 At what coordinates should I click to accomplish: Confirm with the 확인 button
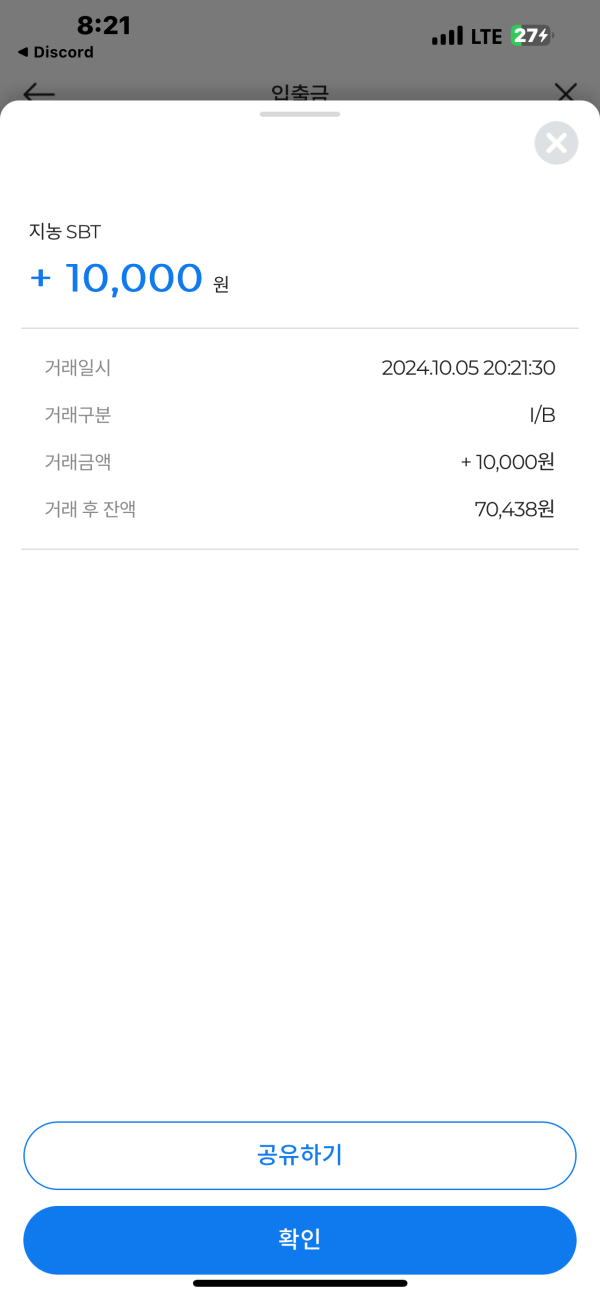coord(300,1239)
